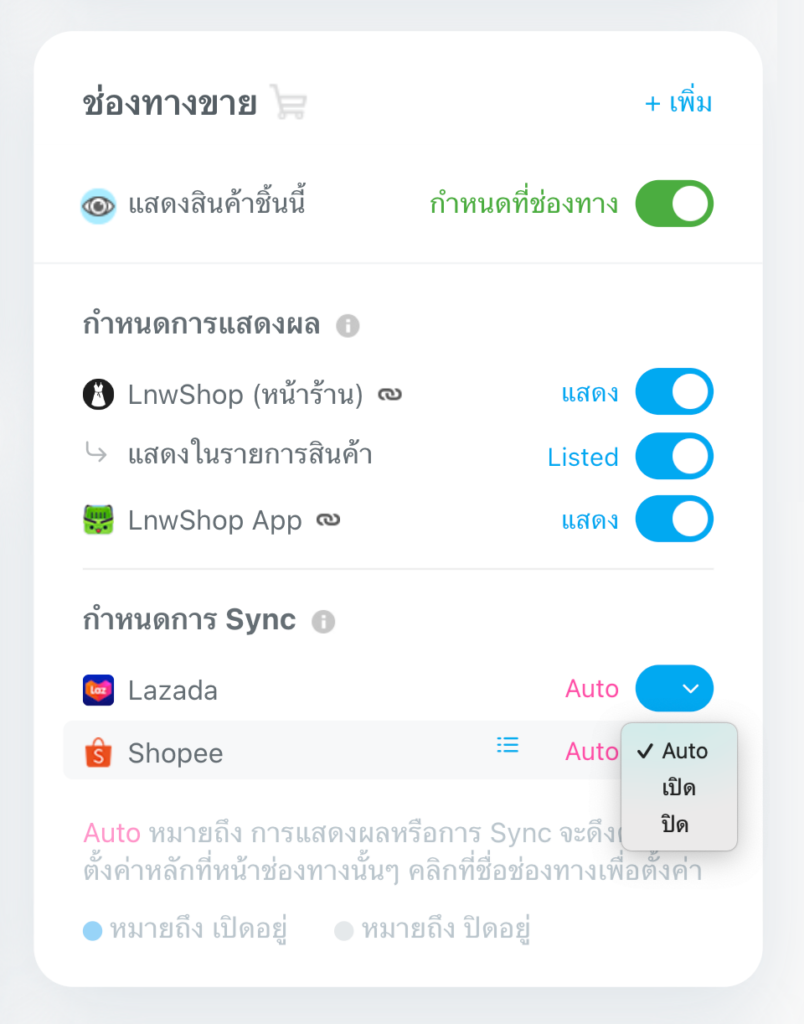Tap the + เพิ่ม link to add channel
This screenshot has height=1024, width=804.
tap(678, 103)
